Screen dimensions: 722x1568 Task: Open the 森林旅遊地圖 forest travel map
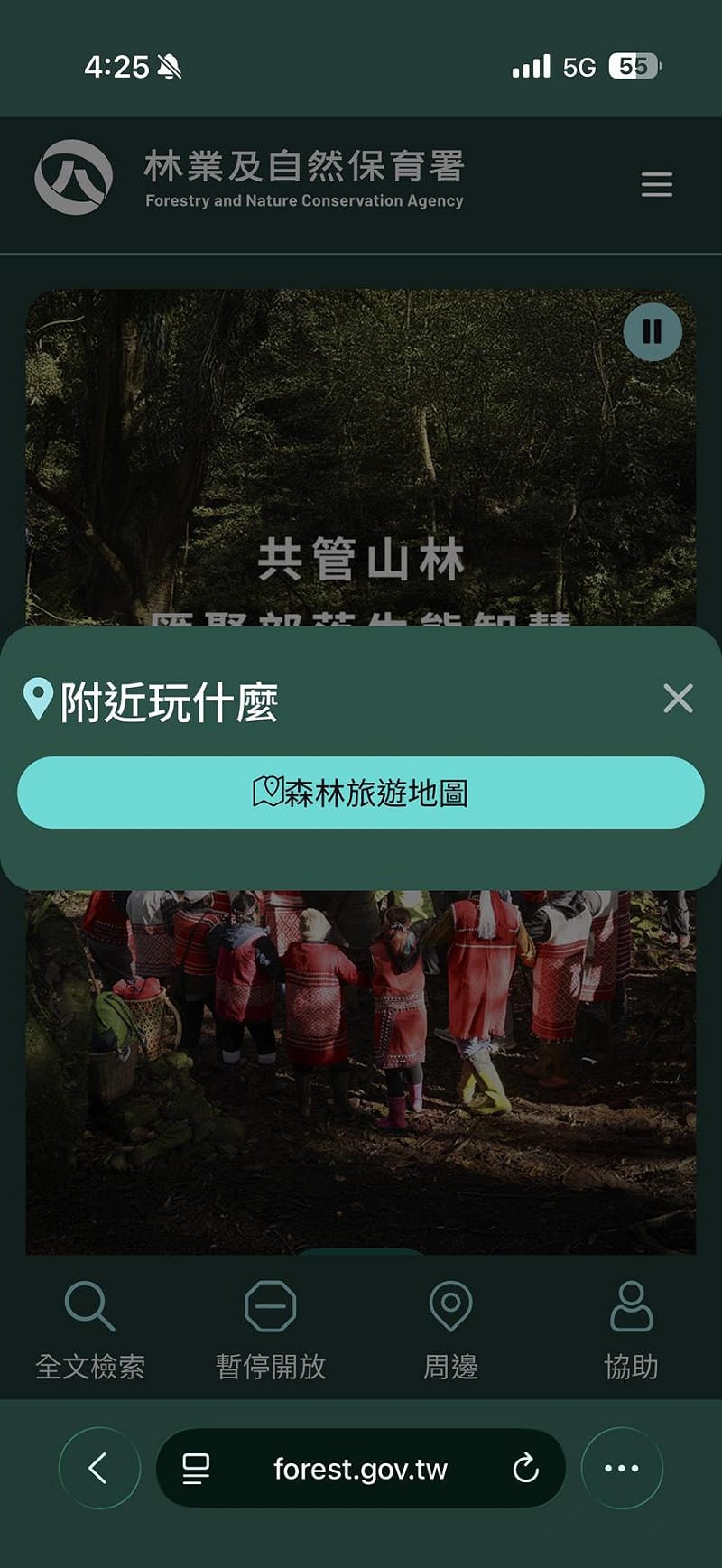pyautogui.click(x=361, y=791)
